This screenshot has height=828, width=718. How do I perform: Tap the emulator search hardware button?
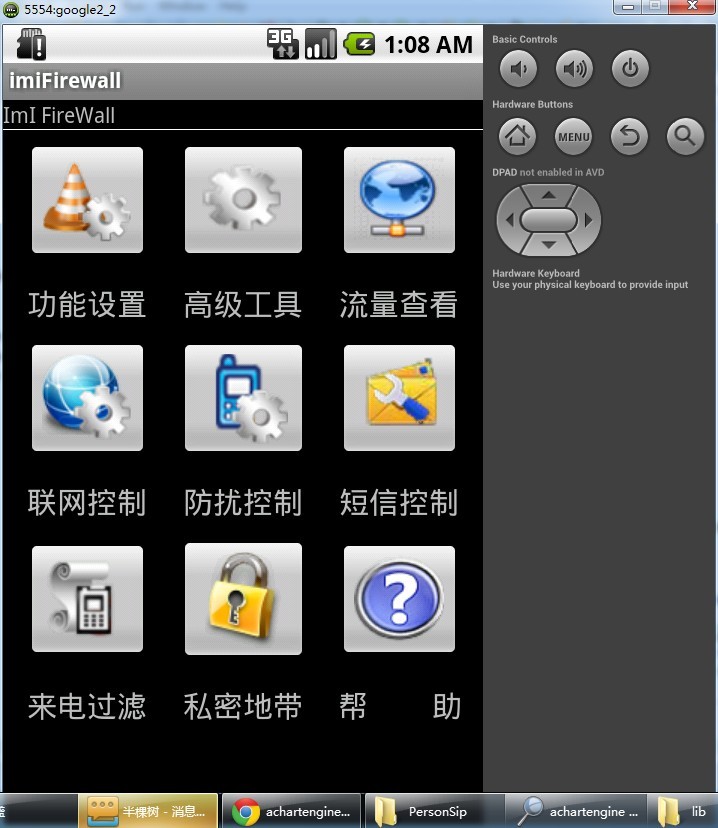(685, 136)
